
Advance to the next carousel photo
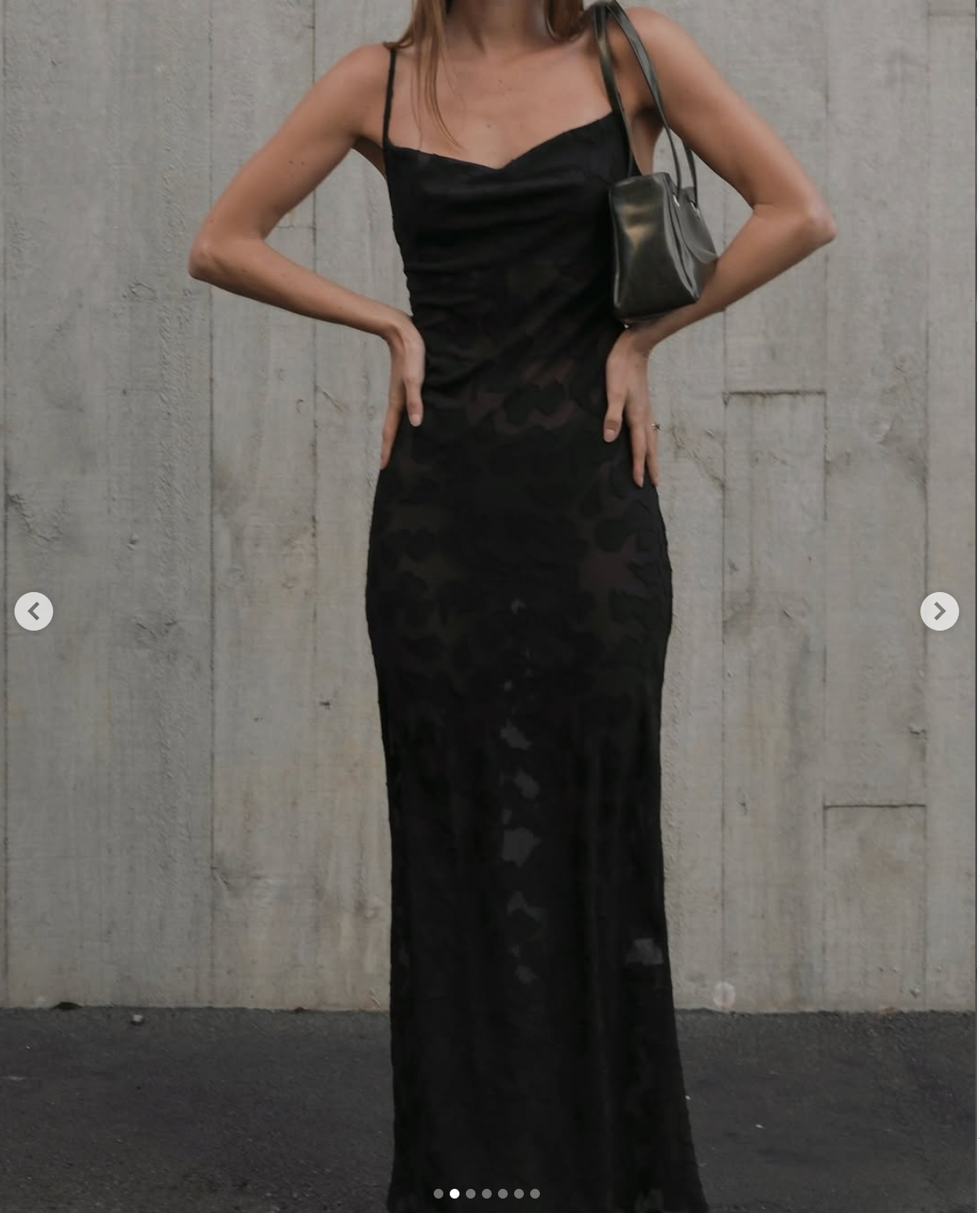[x=939, y=611]
